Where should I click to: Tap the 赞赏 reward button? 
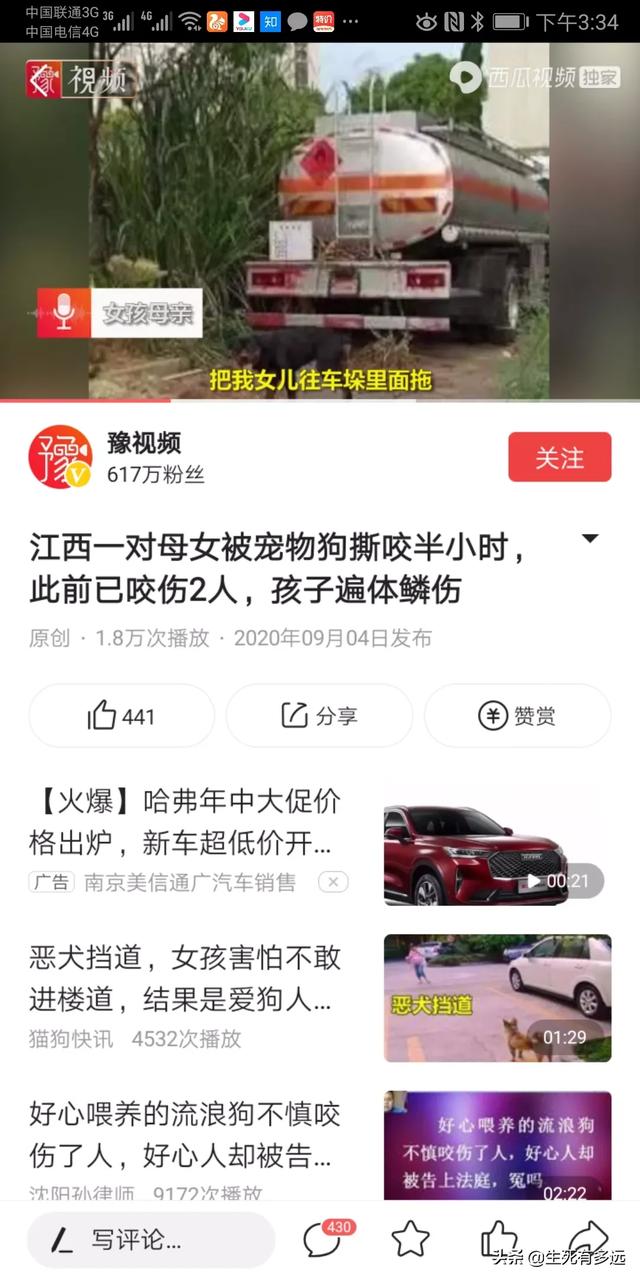pyautogui.click(x=517, y=716)
